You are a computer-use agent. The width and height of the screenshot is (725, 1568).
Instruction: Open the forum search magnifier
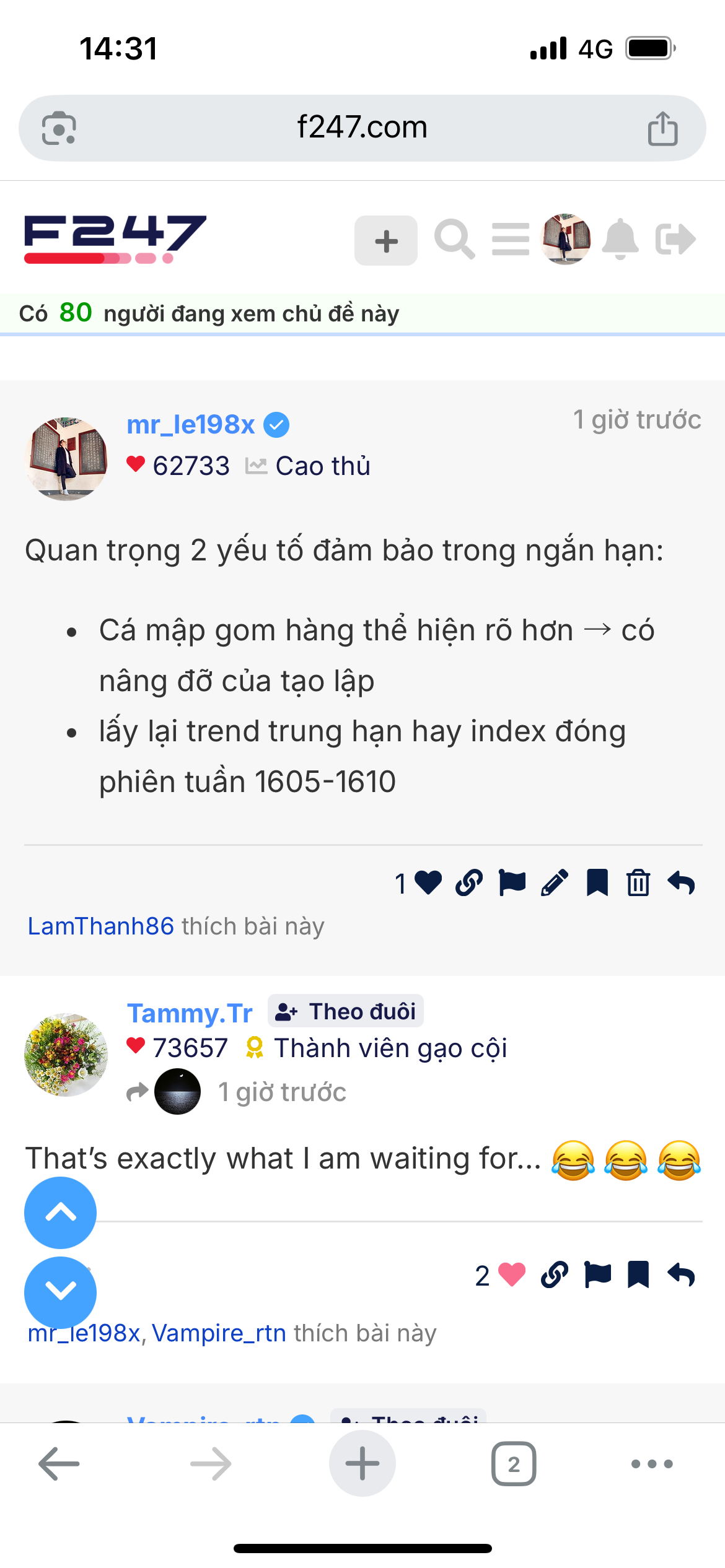pos(454,240)
